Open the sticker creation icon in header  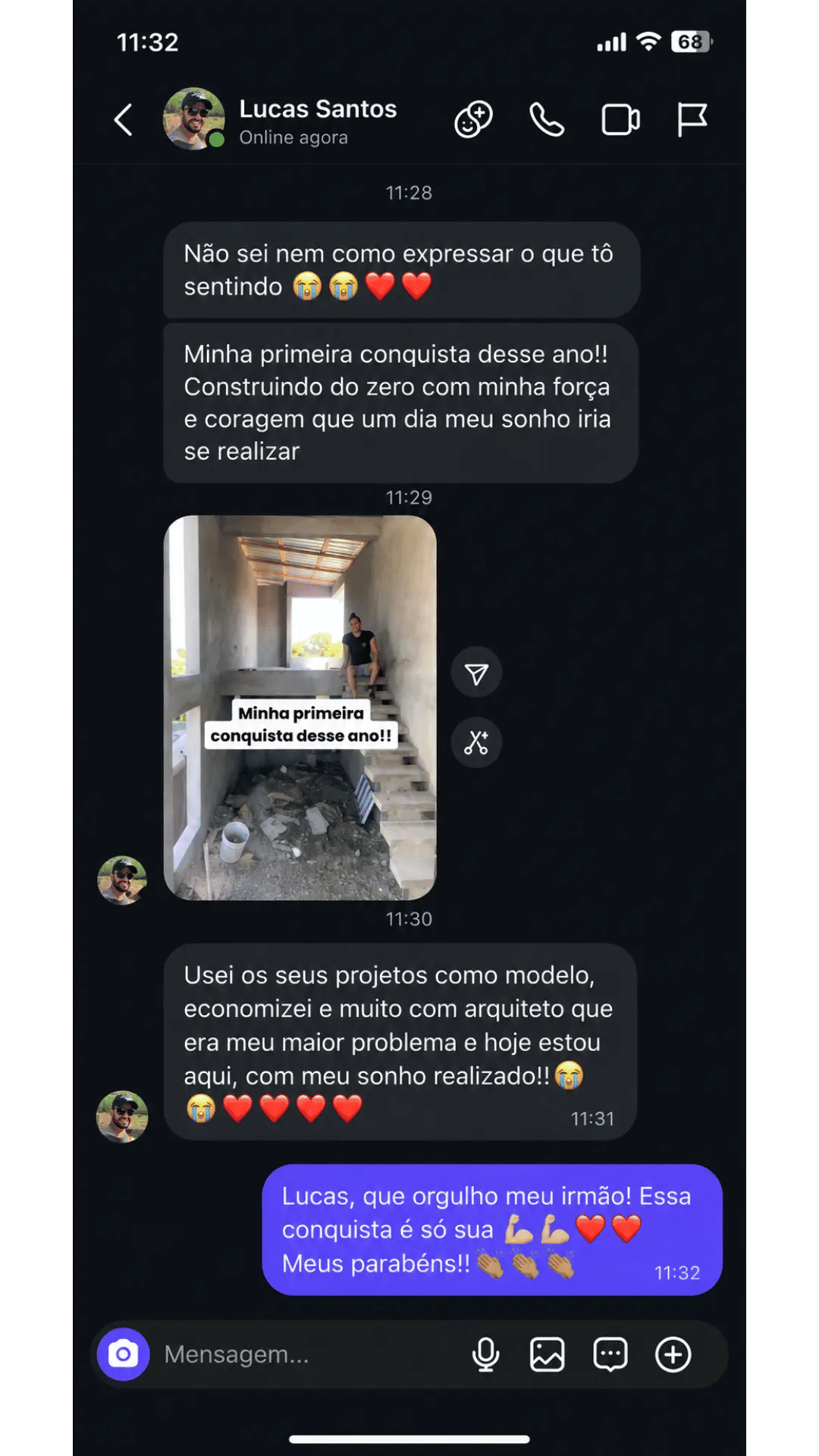tap(473, 119)
